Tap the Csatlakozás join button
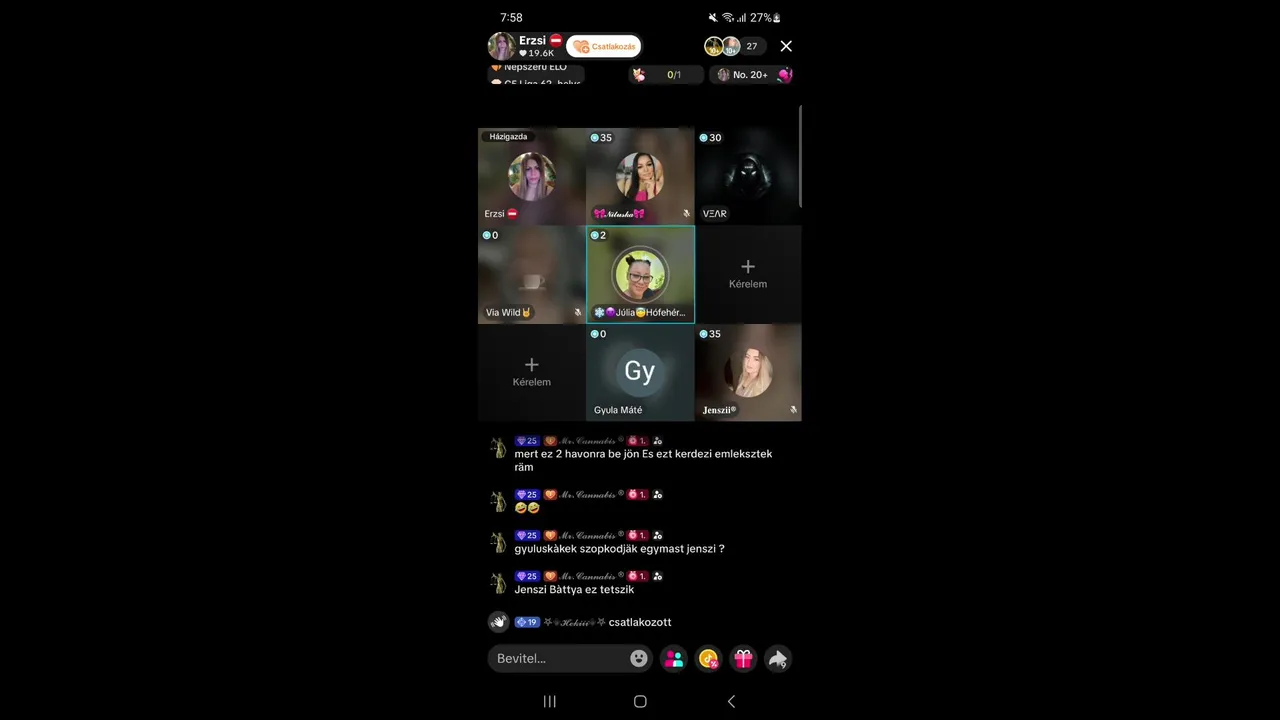Screen dimensions: 1280x720 [604, 46]
